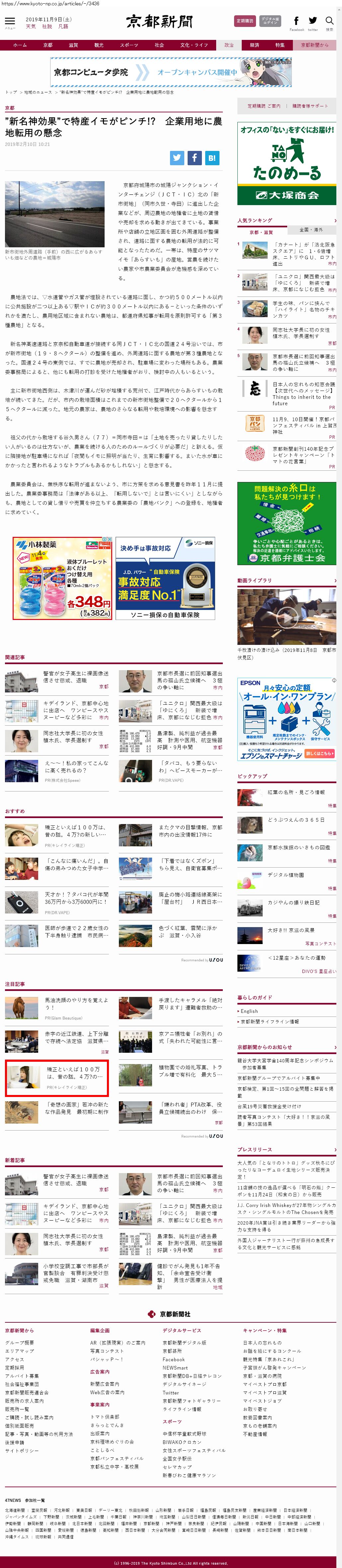Select the 文化・ライフ nav tab
This screenshot has height=1568, width=342.
tap(194, 45)
